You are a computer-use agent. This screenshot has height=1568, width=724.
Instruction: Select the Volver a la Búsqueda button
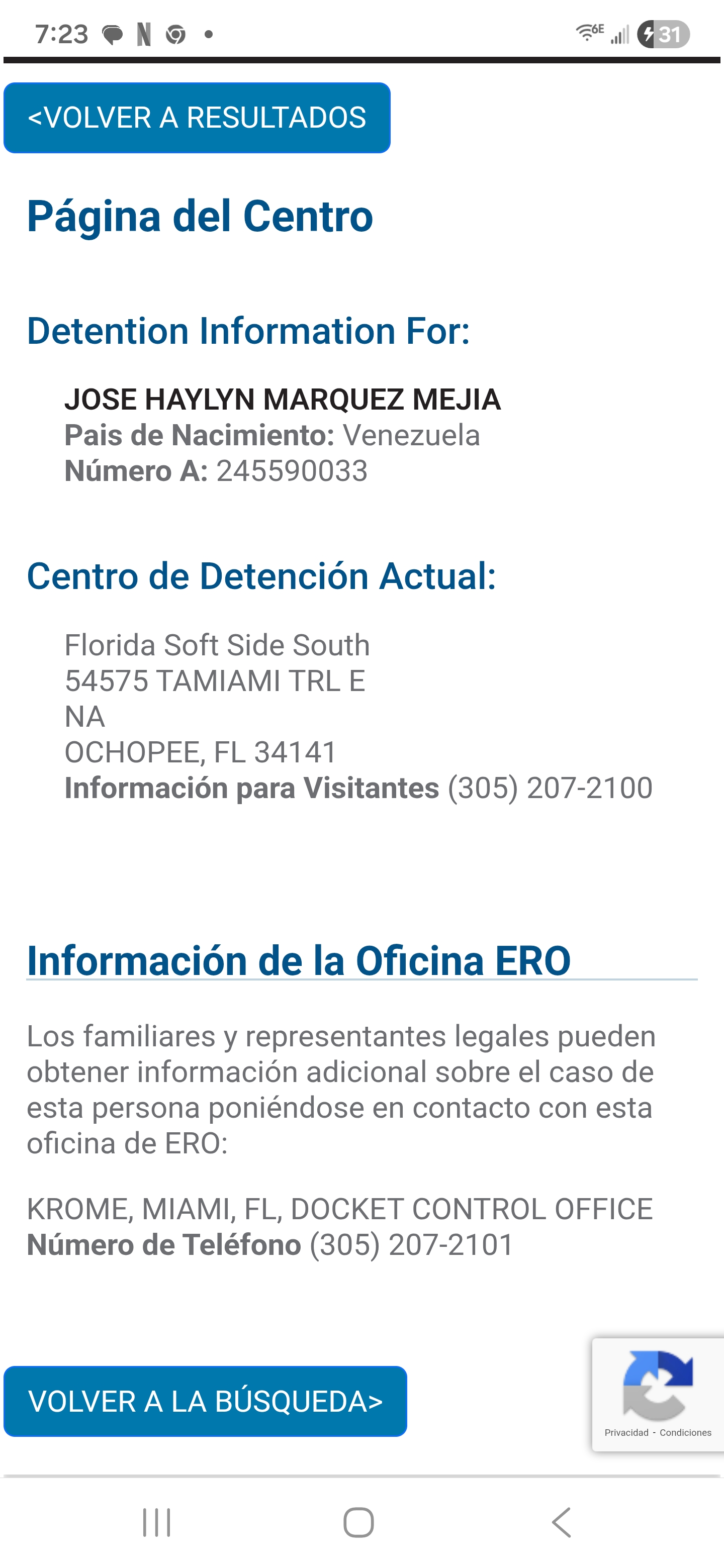tap(205, 1401)
